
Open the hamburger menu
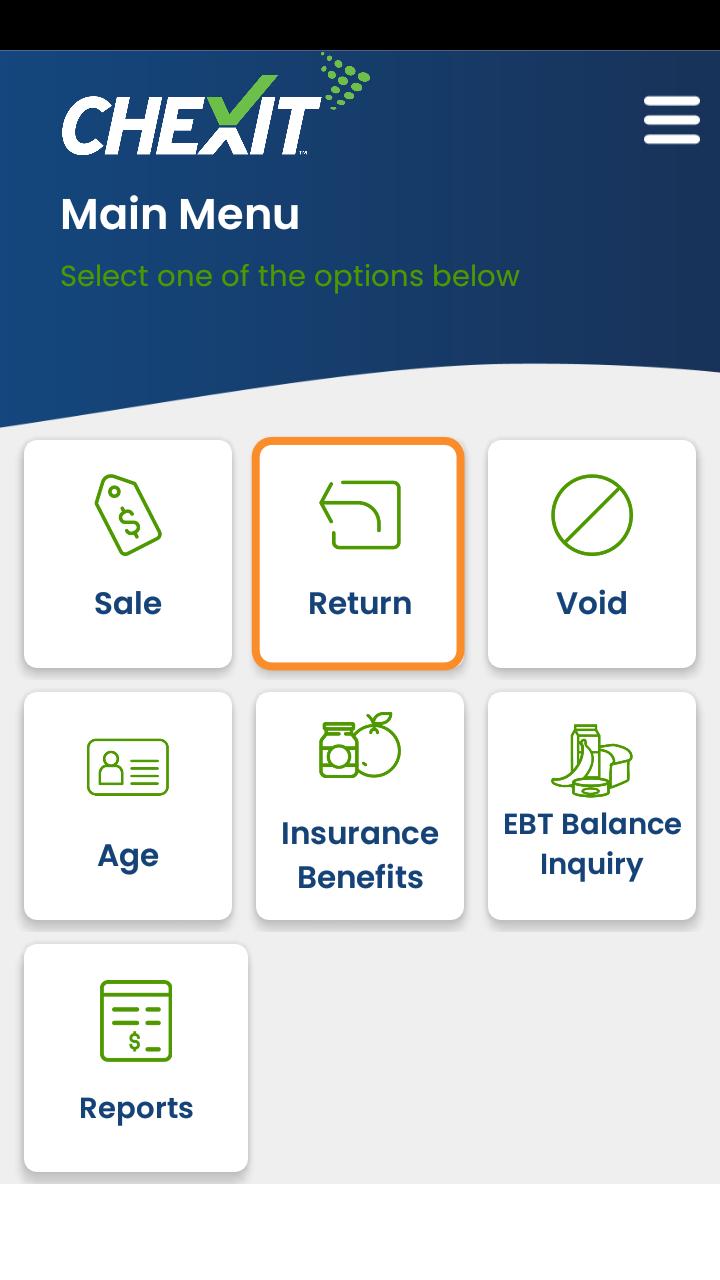[x=671, y=120]
